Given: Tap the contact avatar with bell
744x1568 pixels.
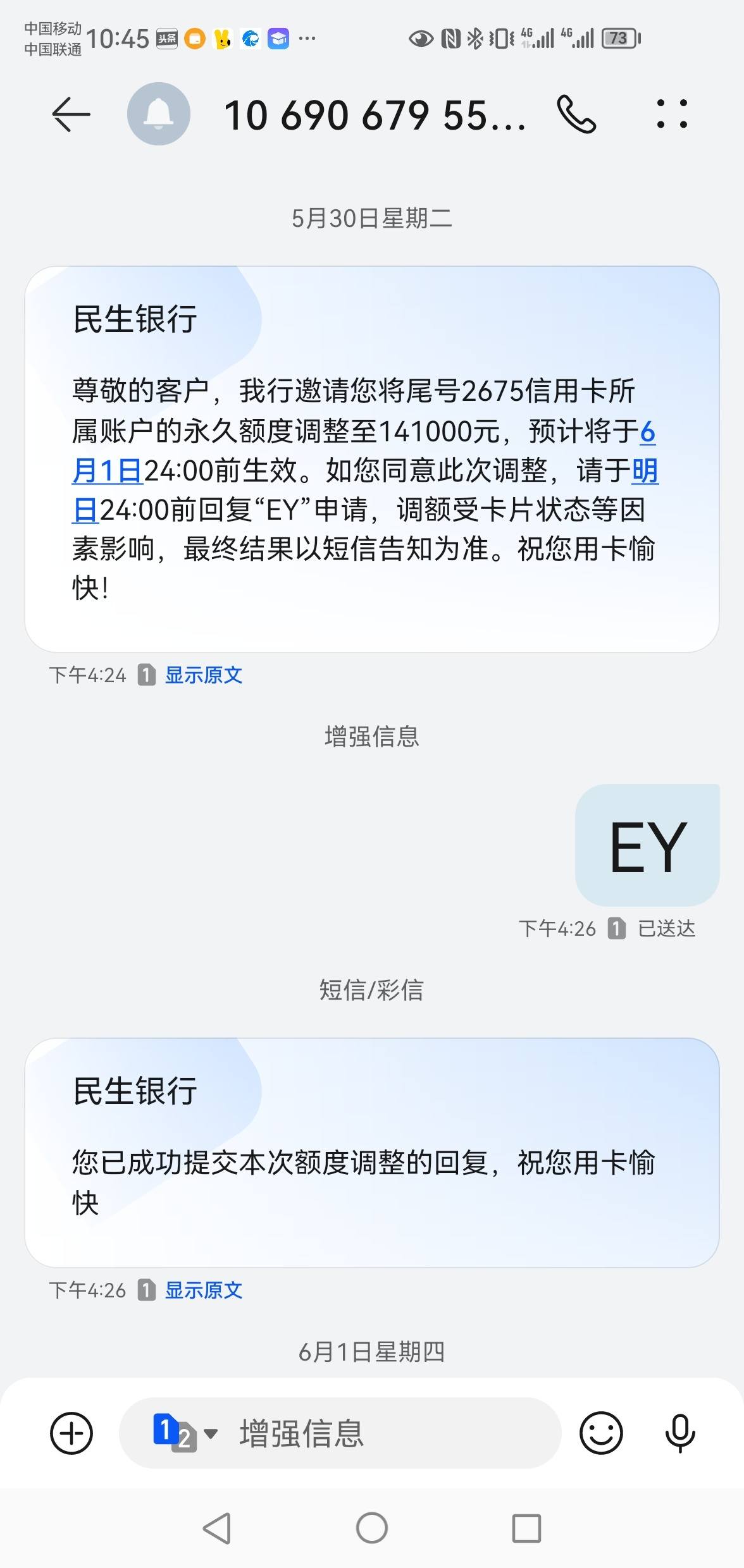Looking at the screenshot, I should [x=159, y=114].
